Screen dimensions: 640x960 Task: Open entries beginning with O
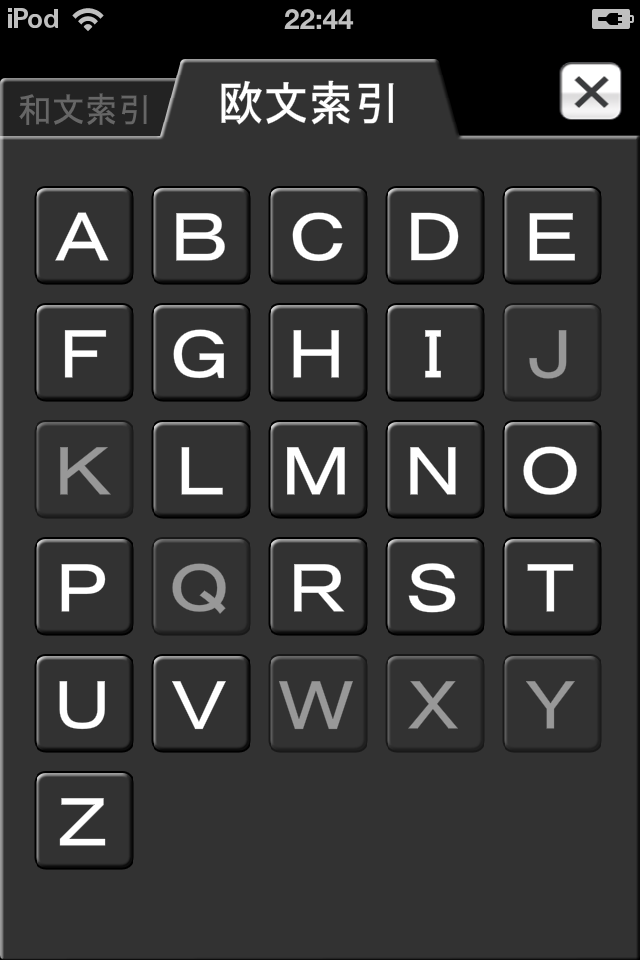(551, 470)
